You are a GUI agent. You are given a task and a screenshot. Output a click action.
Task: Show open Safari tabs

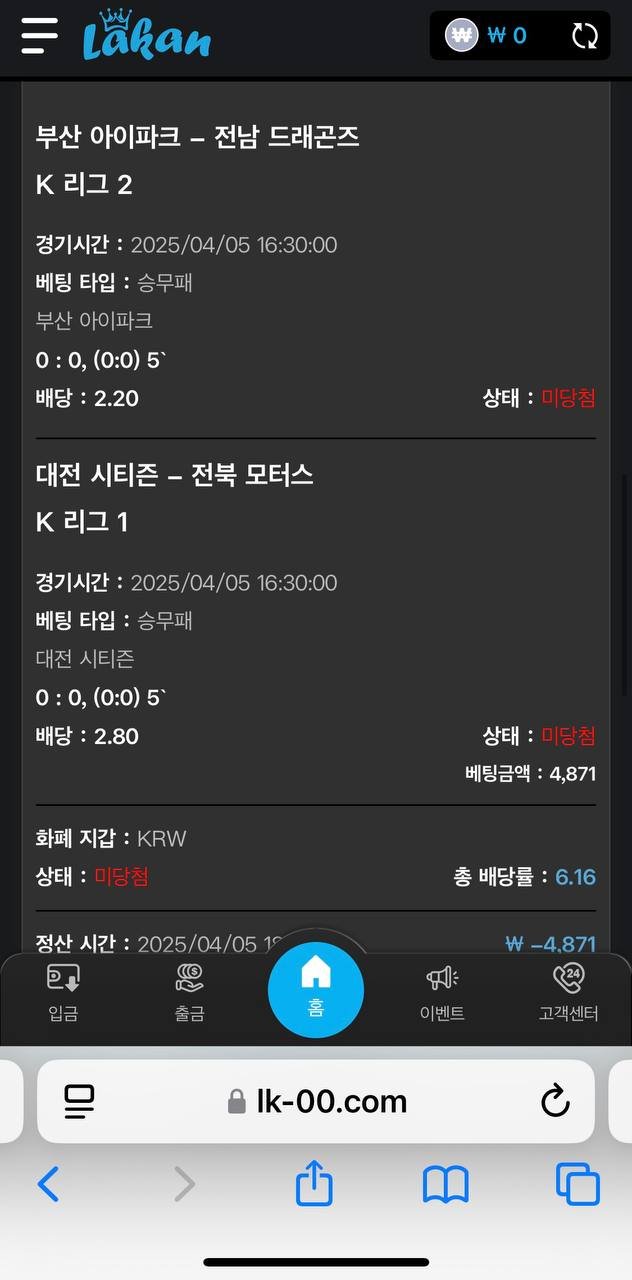(x=577, y=1185)
